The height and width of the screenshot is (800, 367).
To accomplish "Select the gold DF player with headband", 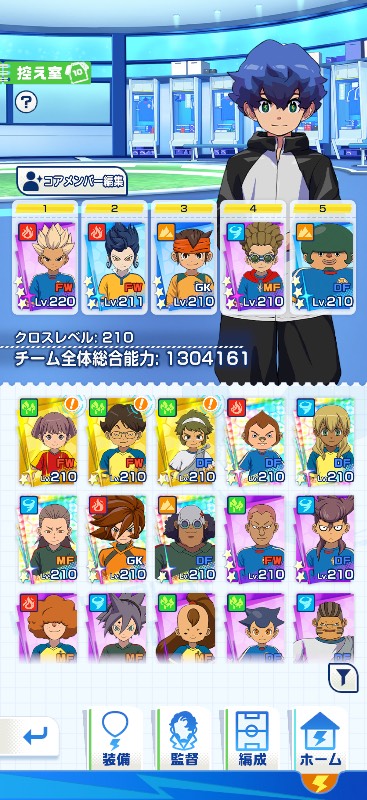I will tap(186, 441).
